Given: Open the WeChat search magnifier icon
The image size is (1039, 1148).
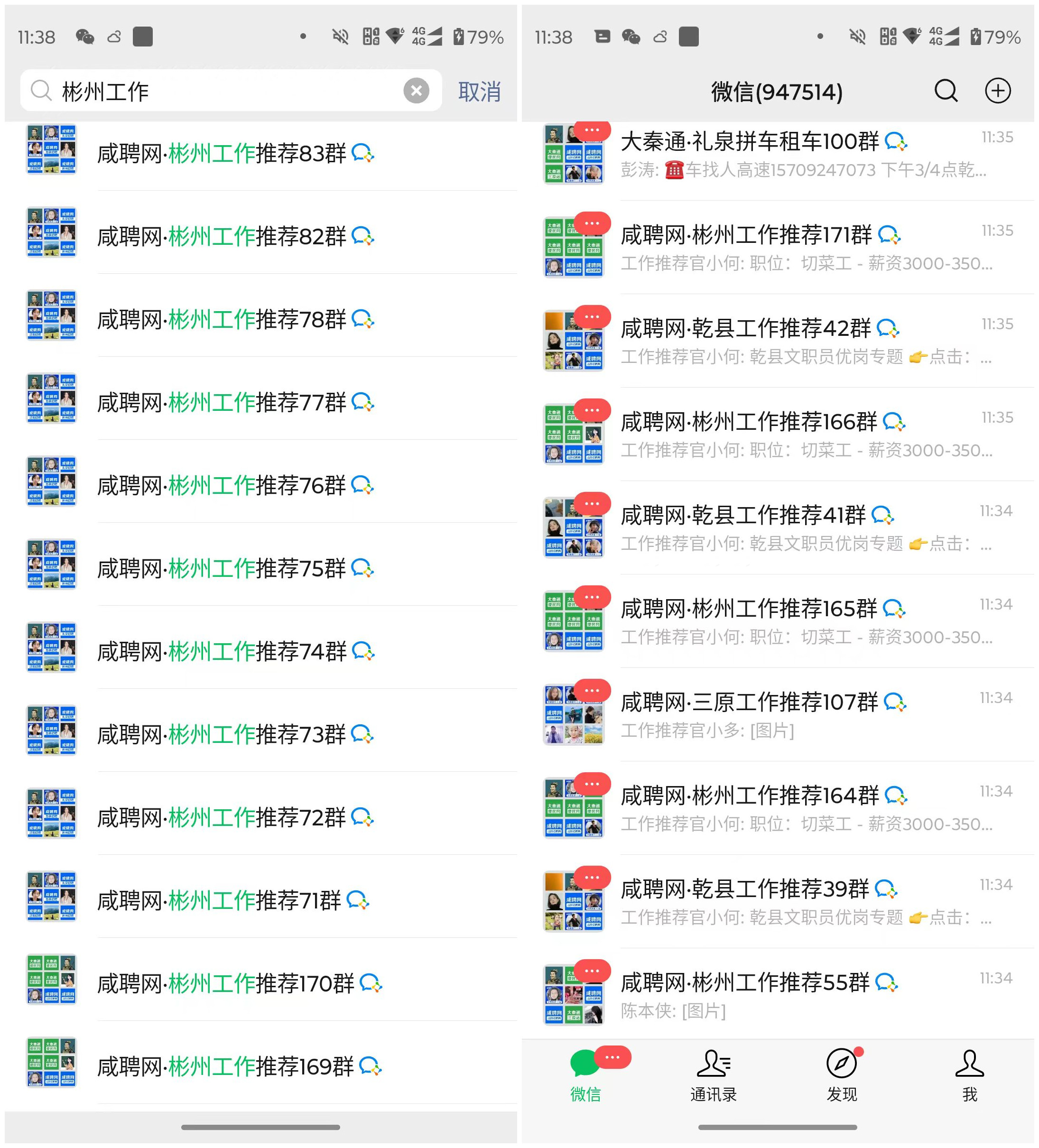Looking at the screenshot, I should tap(946, 91).
